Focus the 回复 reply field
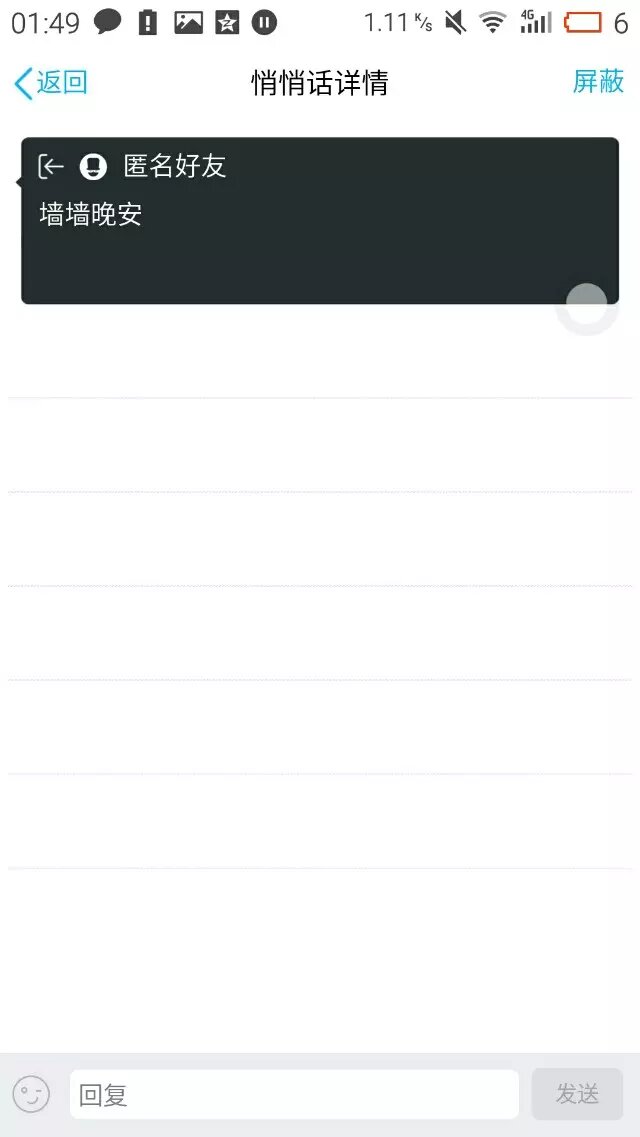 coord(293,1094)
